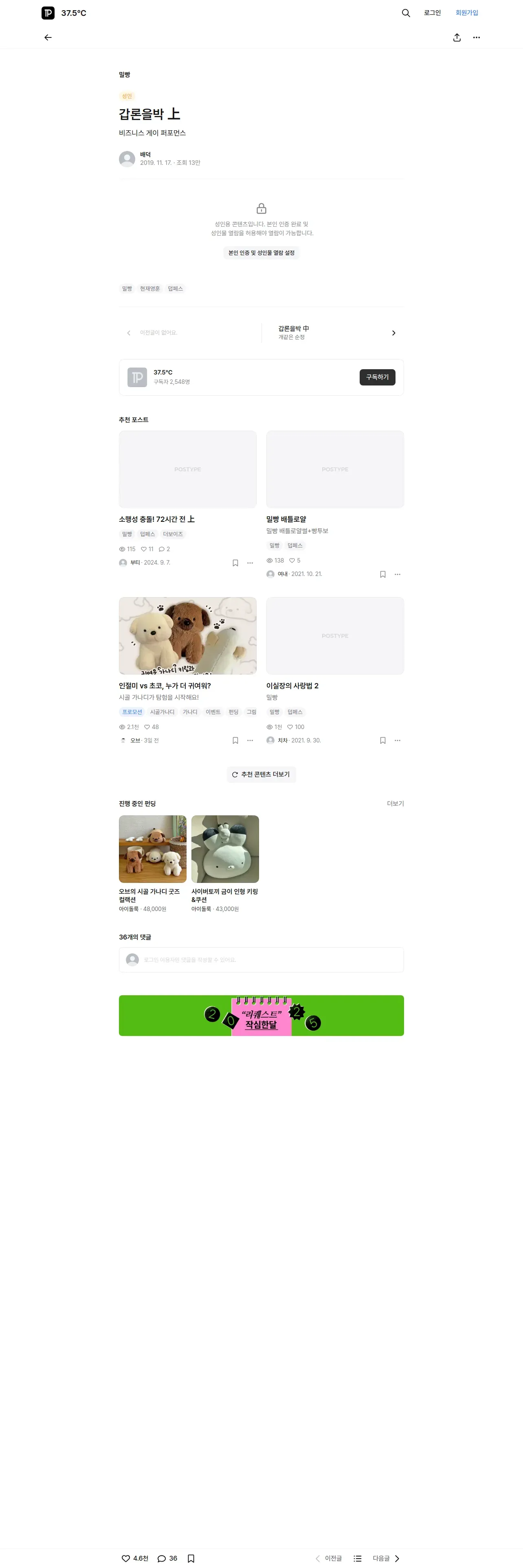Tap 더보기 next to 진행 중인 펀딩

[x=395, y=804]
